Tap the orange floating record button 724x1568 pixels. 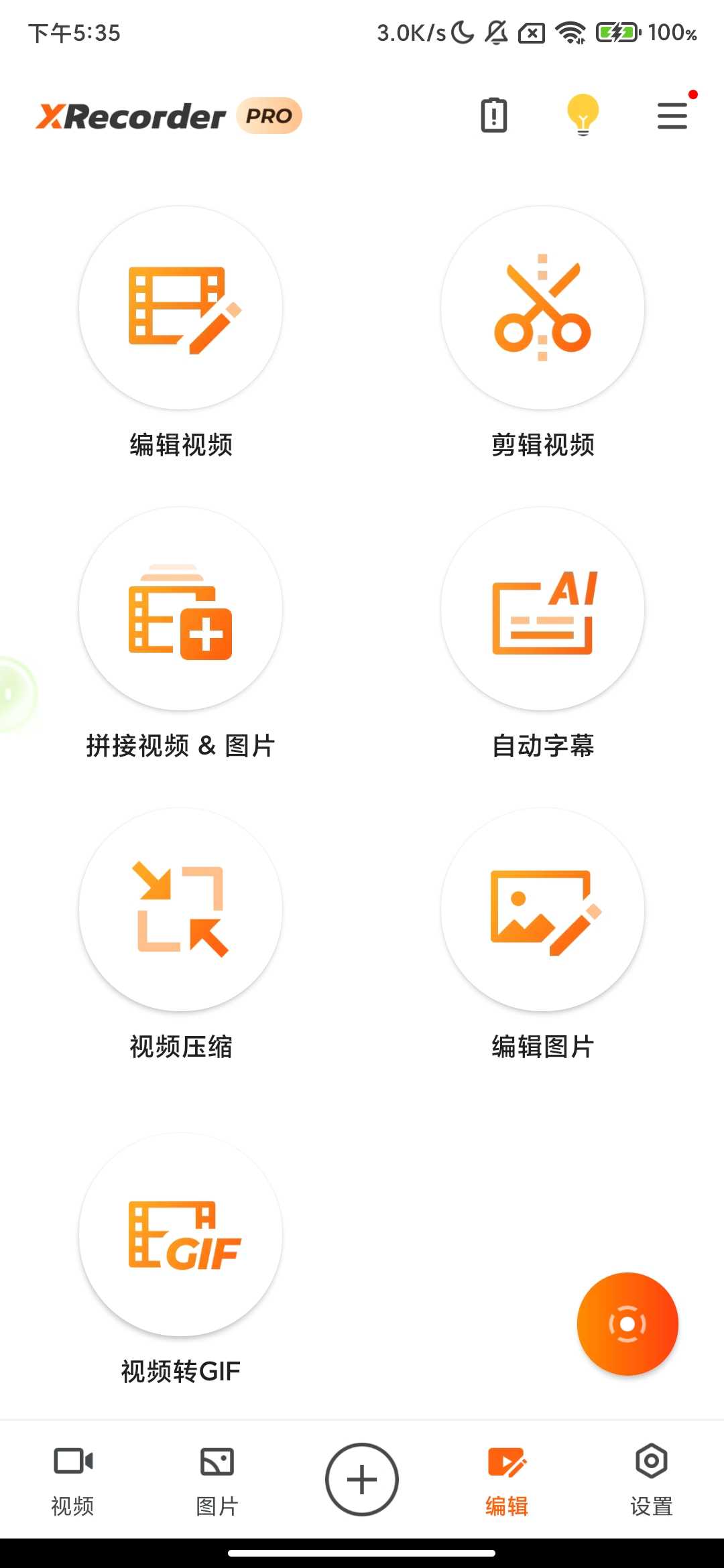click(627, 1323)
